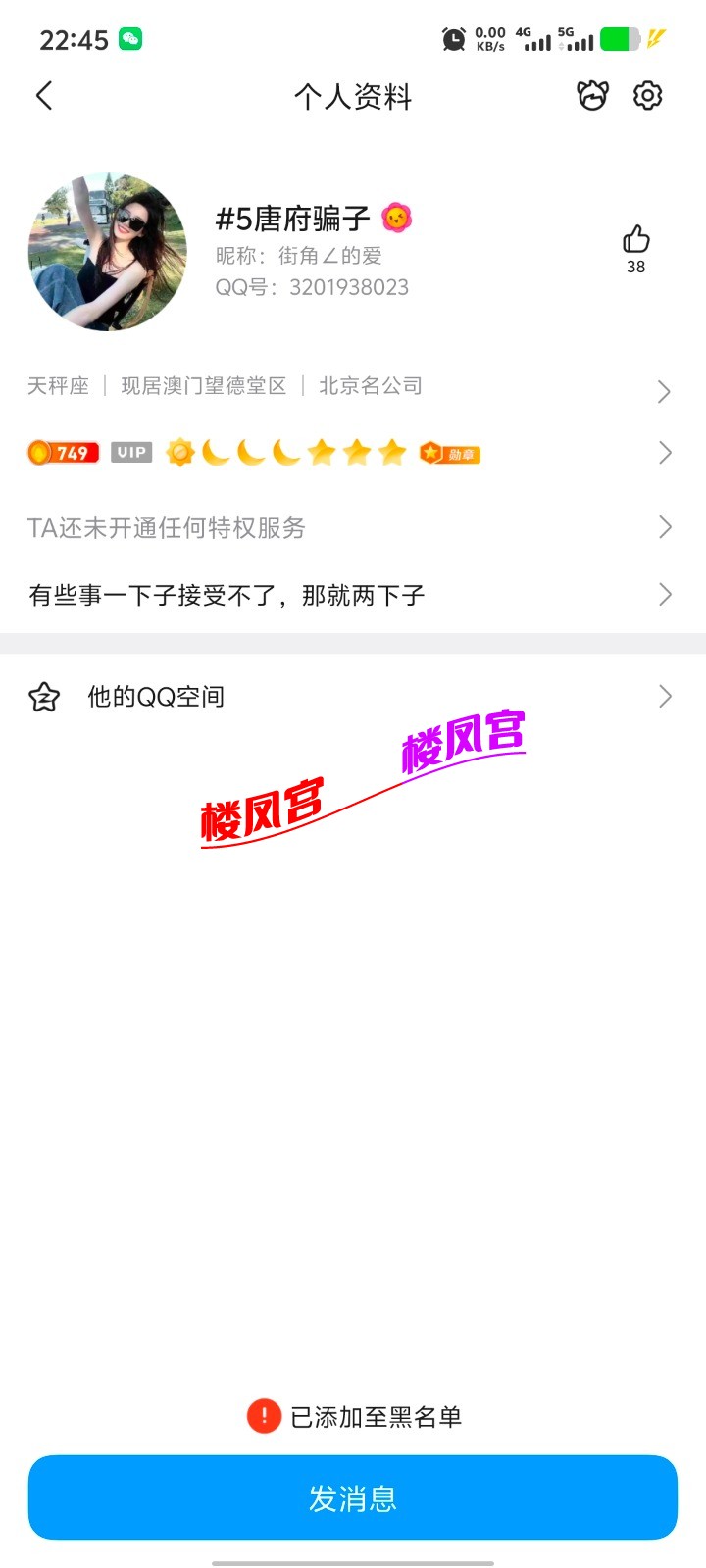
Task: Tap the QQ number 3201938023
Action: [x=314, y=288]
